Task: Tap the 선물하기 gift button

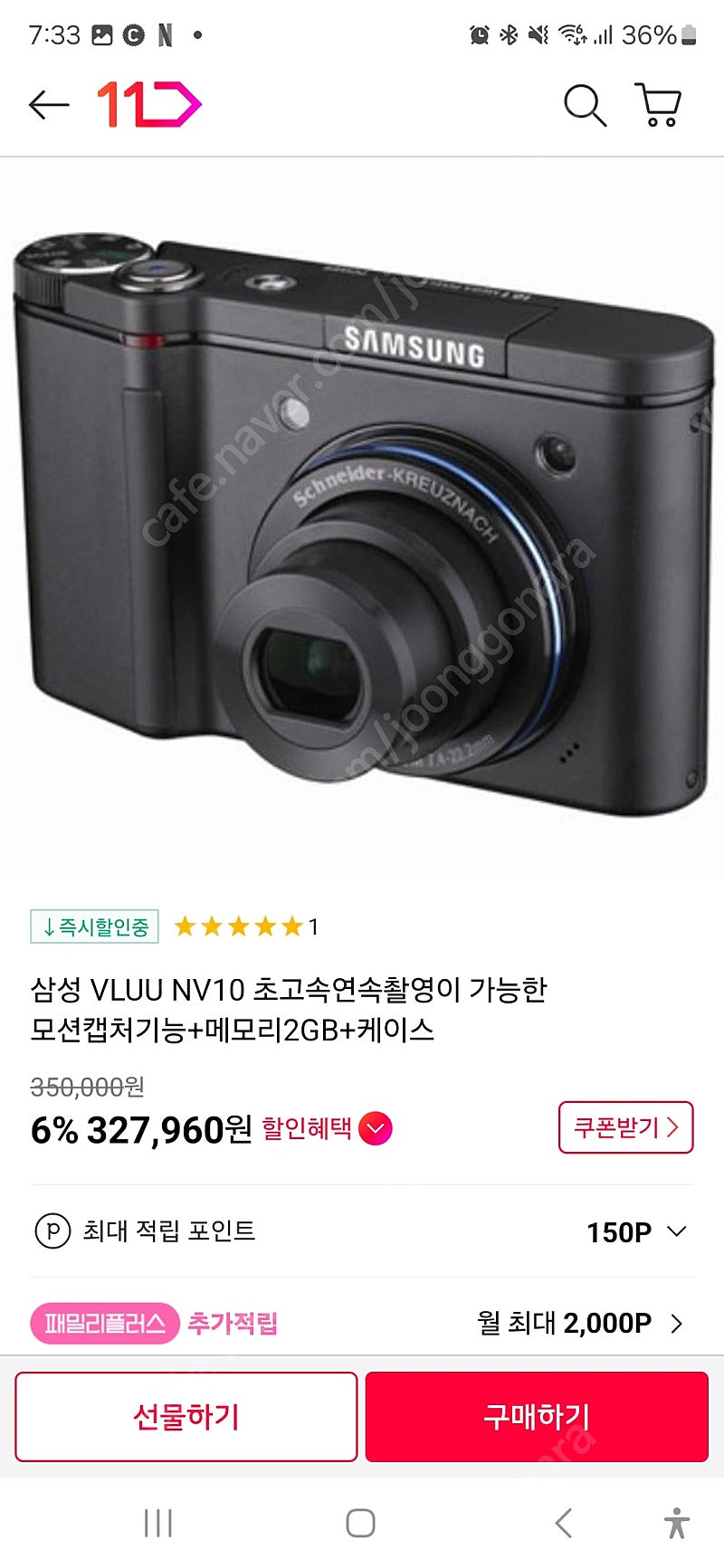Action: coord(186,1417)
